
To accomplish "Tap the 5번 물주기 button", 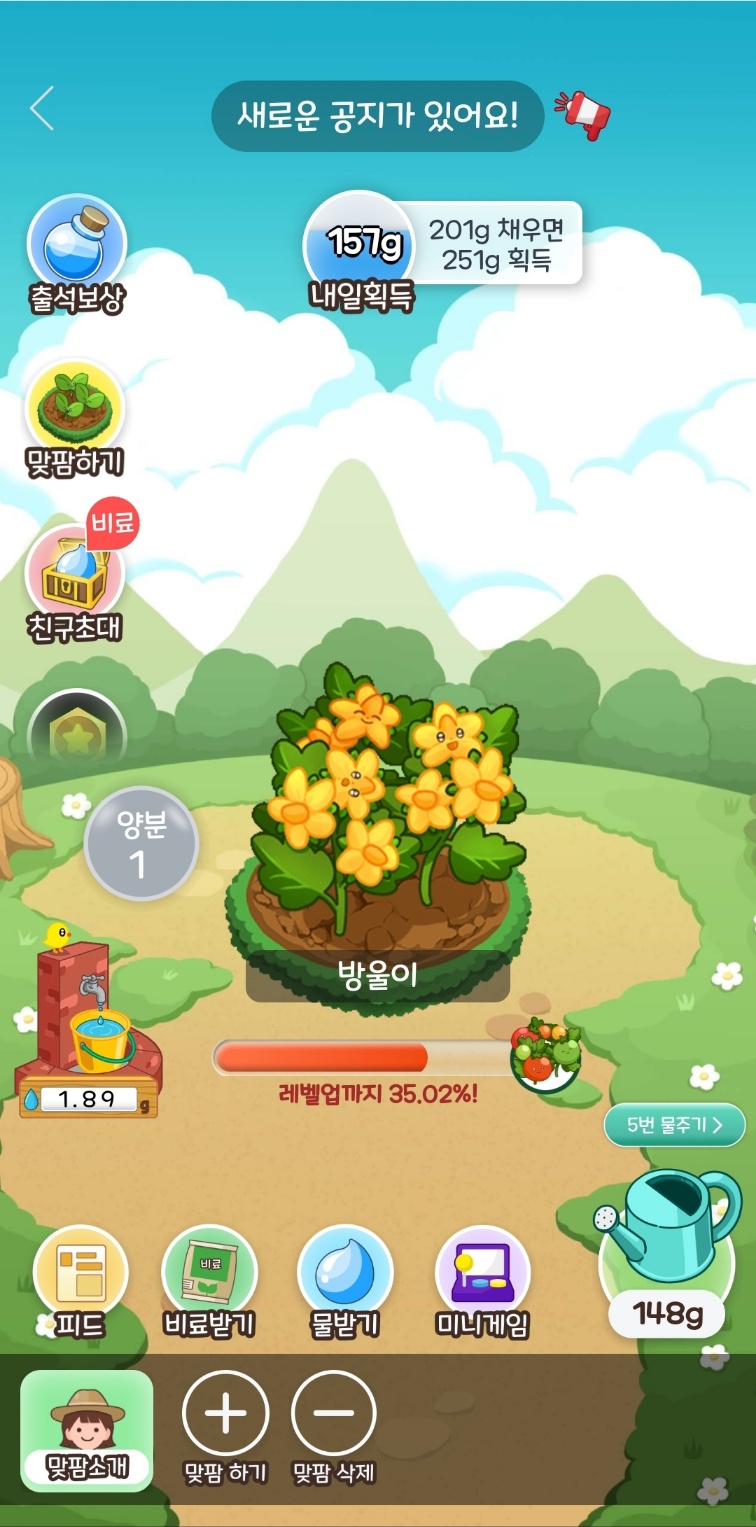I will (674, 1125).
